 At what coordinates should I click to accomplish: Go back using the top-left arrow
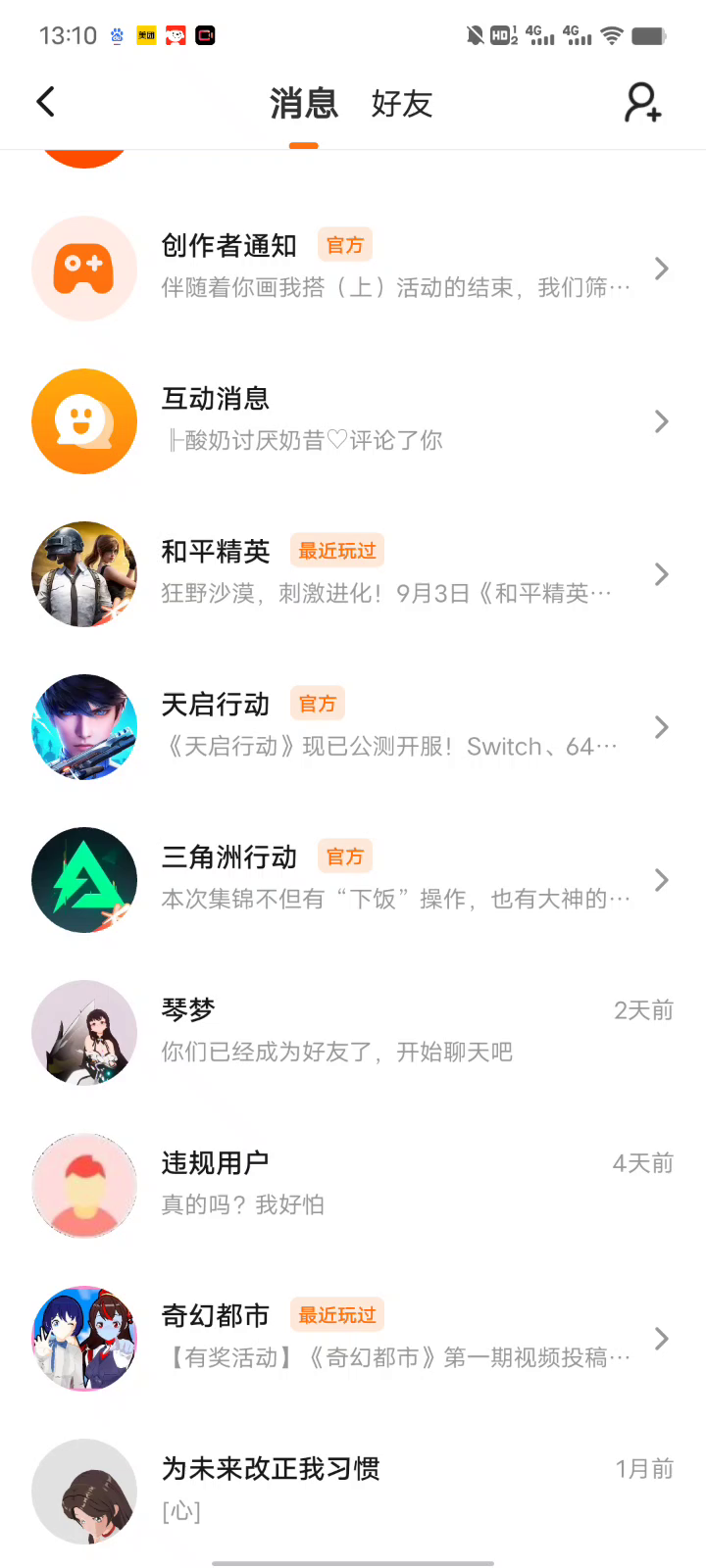(x=45, y=102)
